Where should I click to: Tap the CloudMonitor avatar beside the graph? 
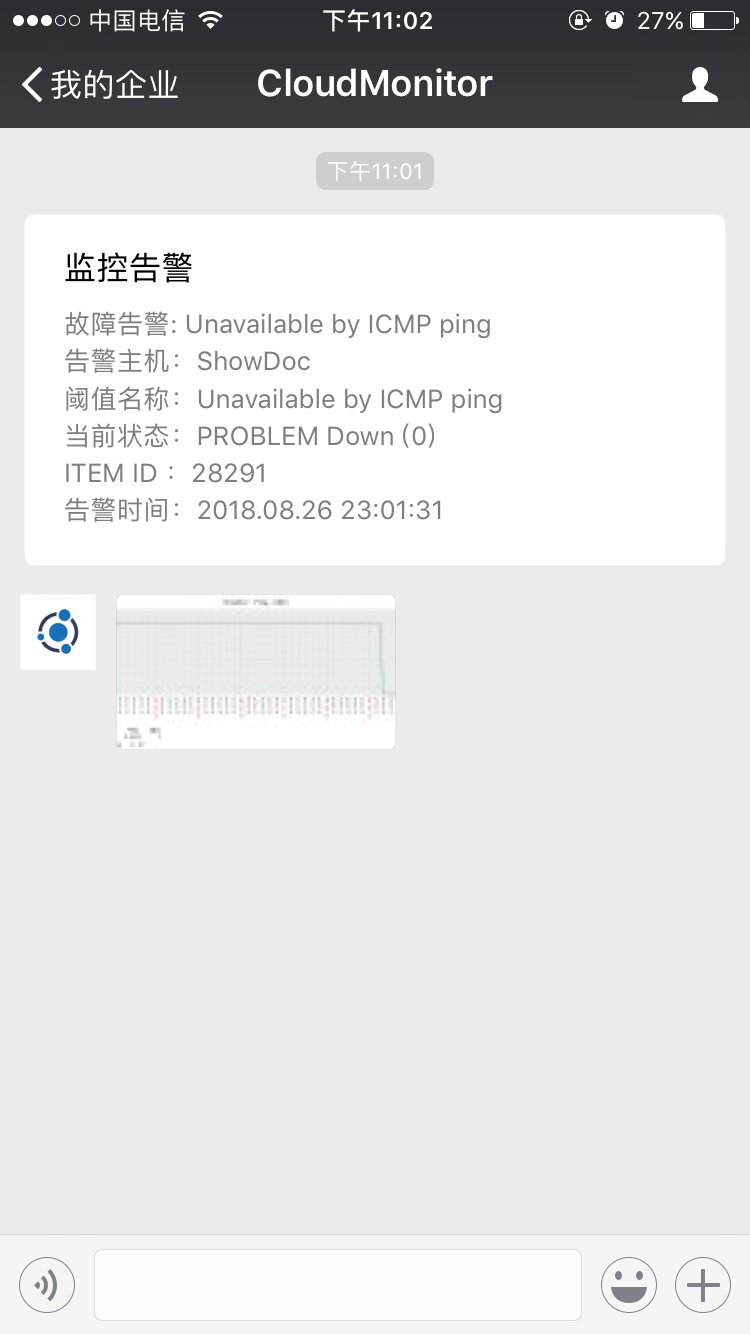58,632
